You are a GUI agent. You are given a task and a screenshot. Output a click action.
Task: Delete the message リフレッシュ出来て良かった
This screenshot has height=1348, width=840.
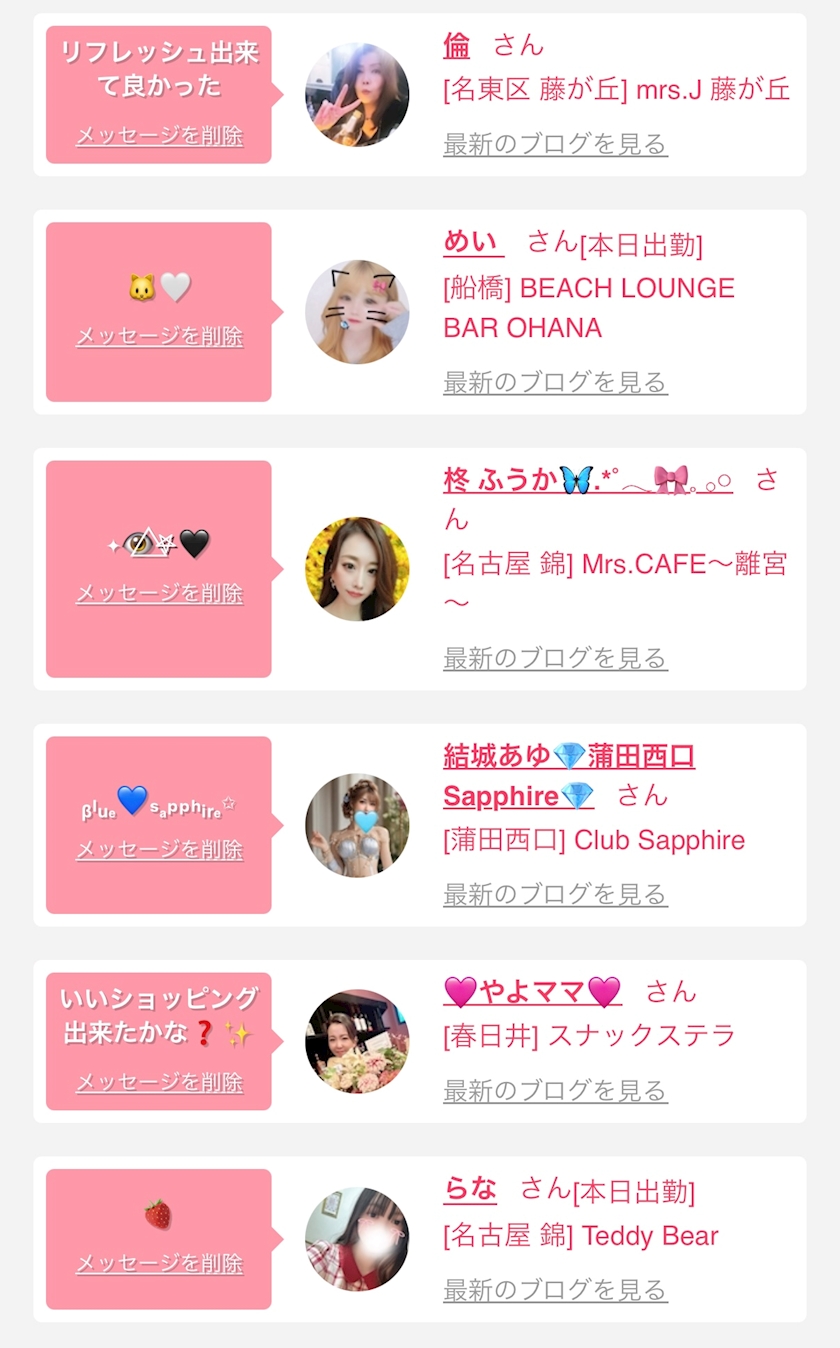159,136
